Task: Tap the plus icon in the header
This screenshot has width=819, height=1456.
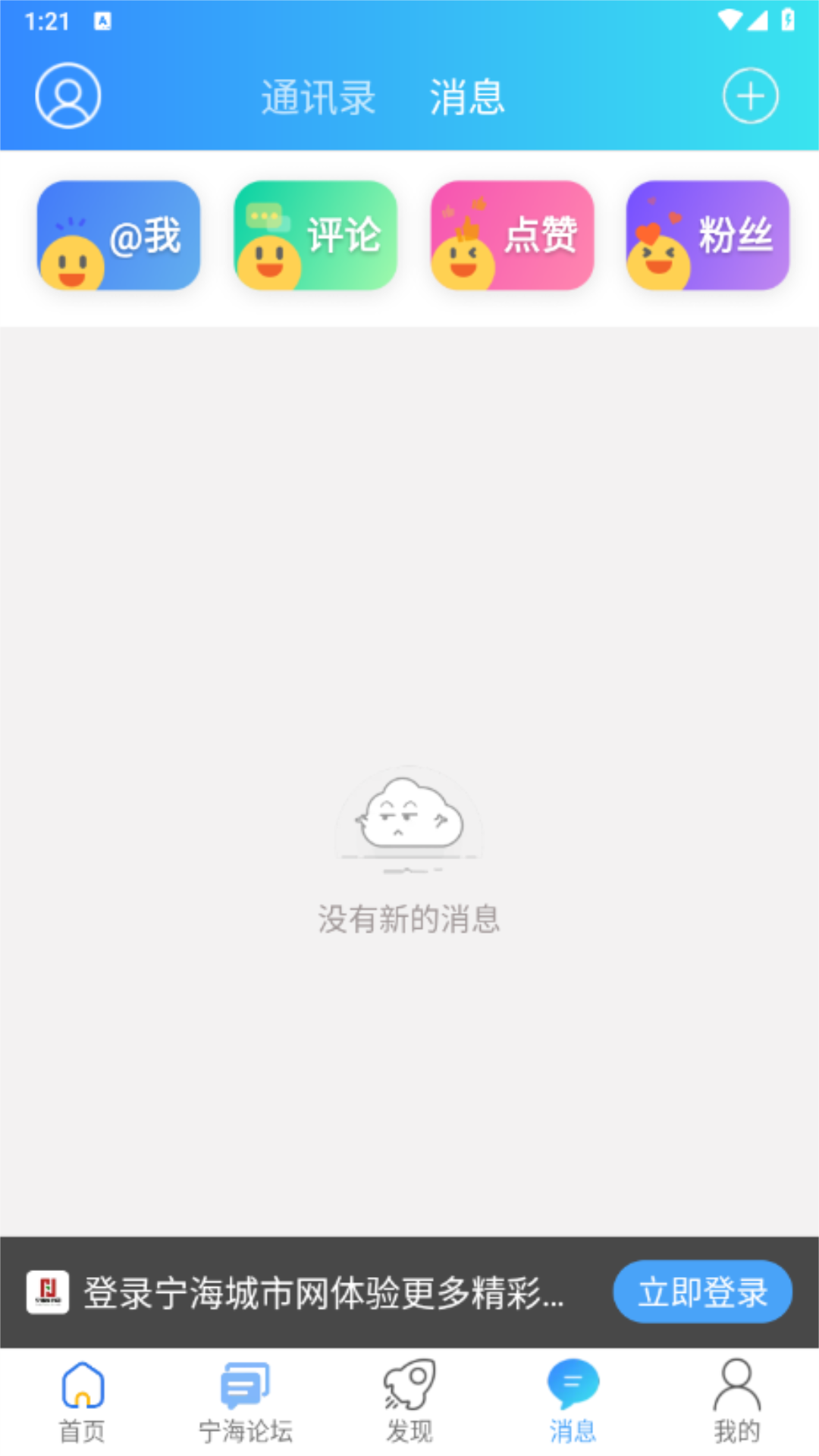Action: pyautogui.click(x=750, y=96)
